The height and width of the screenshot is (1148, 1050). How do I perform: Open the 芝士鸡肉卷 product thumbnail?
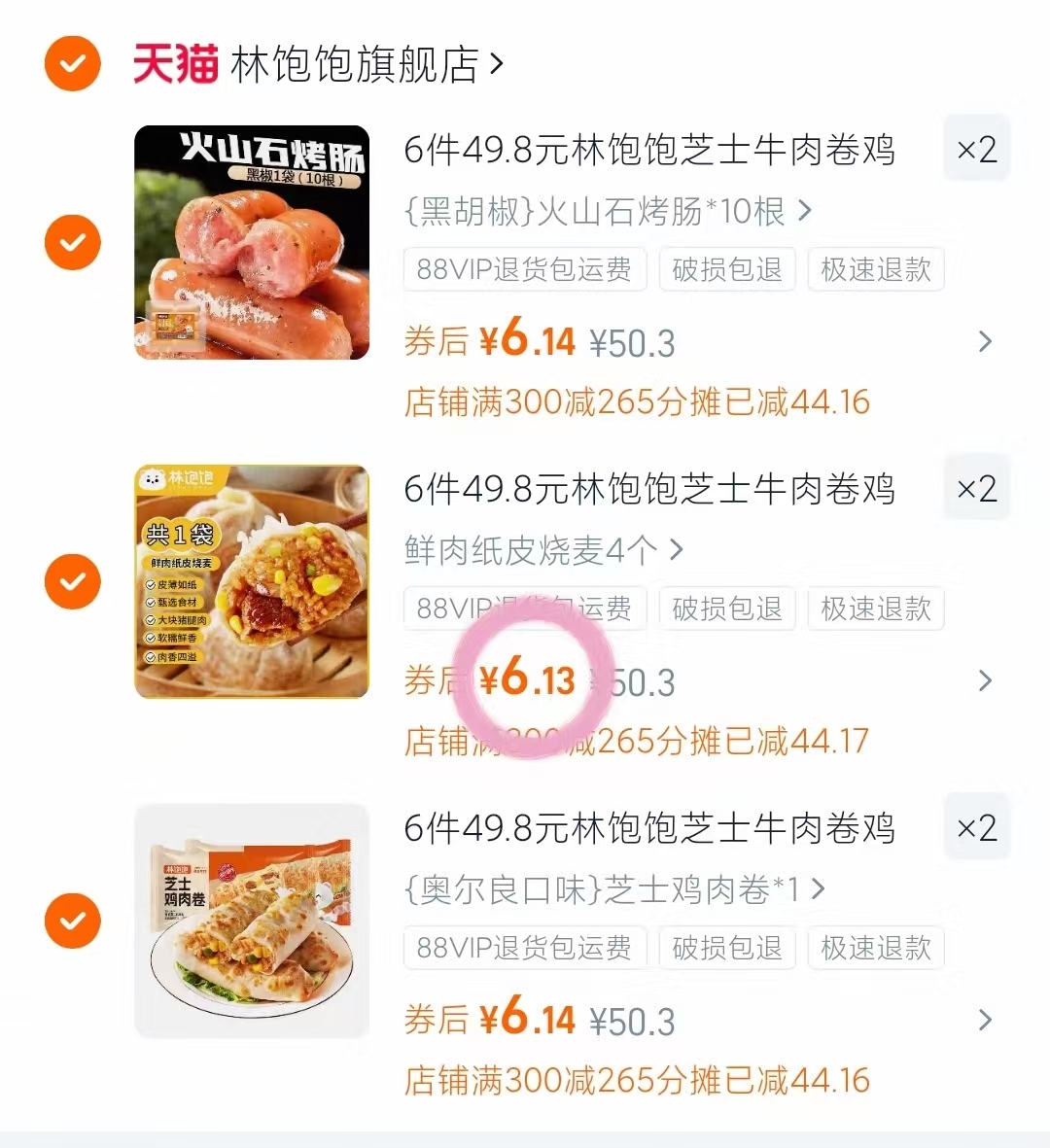(x=250, y=920)
